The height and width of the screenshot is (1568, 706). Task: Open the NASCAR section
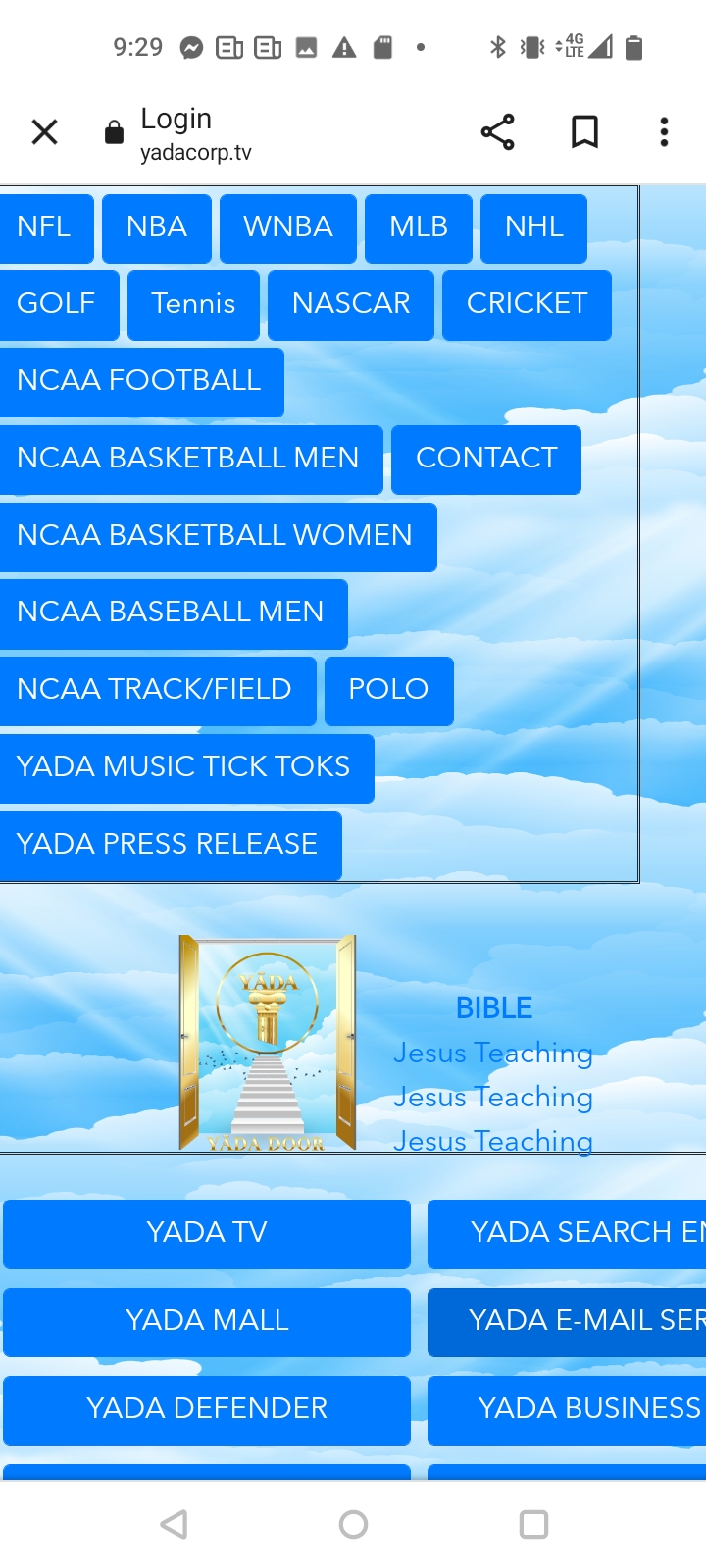point(351,305)
